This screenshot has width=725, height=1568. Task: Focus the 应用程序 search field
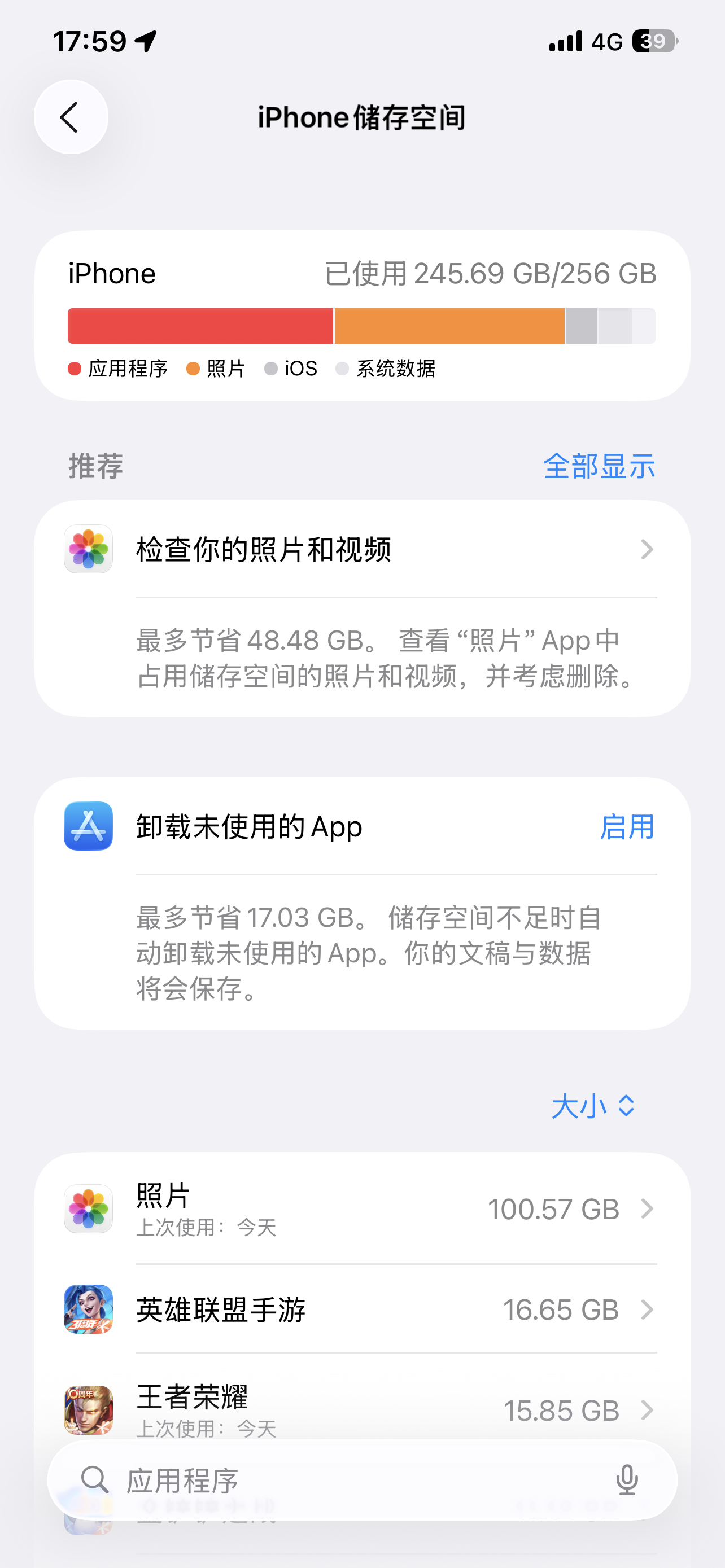coord(341,1481)
